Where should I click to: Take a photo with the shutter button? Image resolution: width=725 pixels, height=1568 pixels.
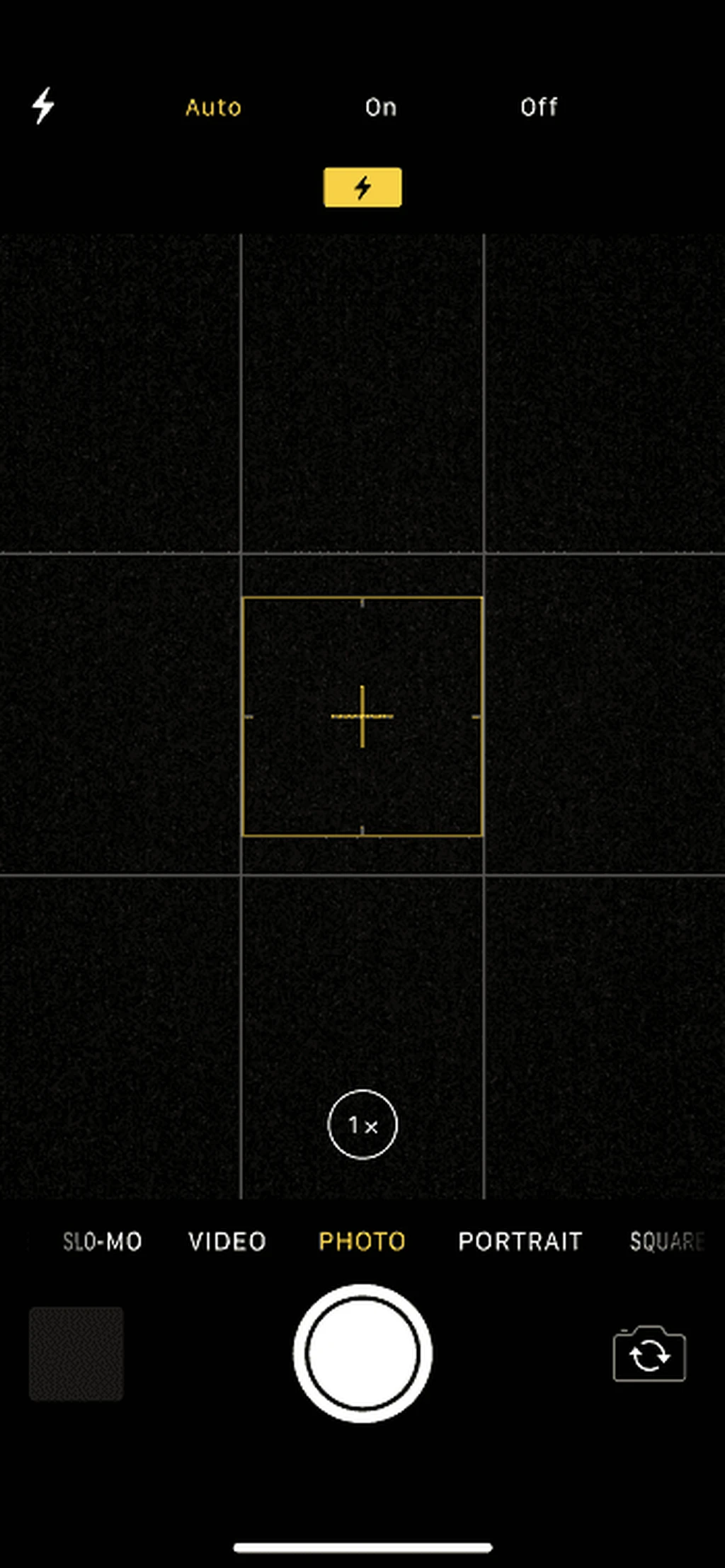[362, 1353]
